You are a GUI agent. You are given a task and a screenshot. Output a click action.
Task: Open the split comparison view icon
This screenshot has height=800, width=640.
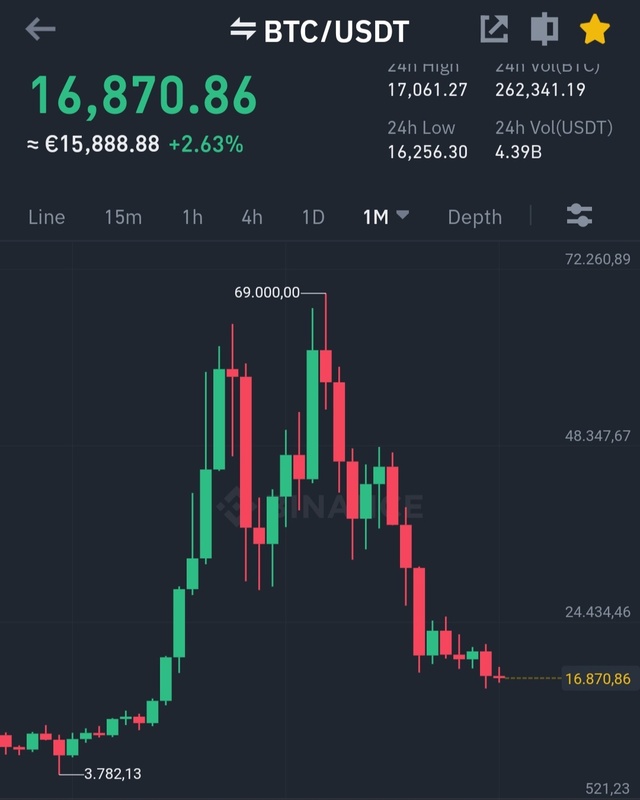(544, 30)
